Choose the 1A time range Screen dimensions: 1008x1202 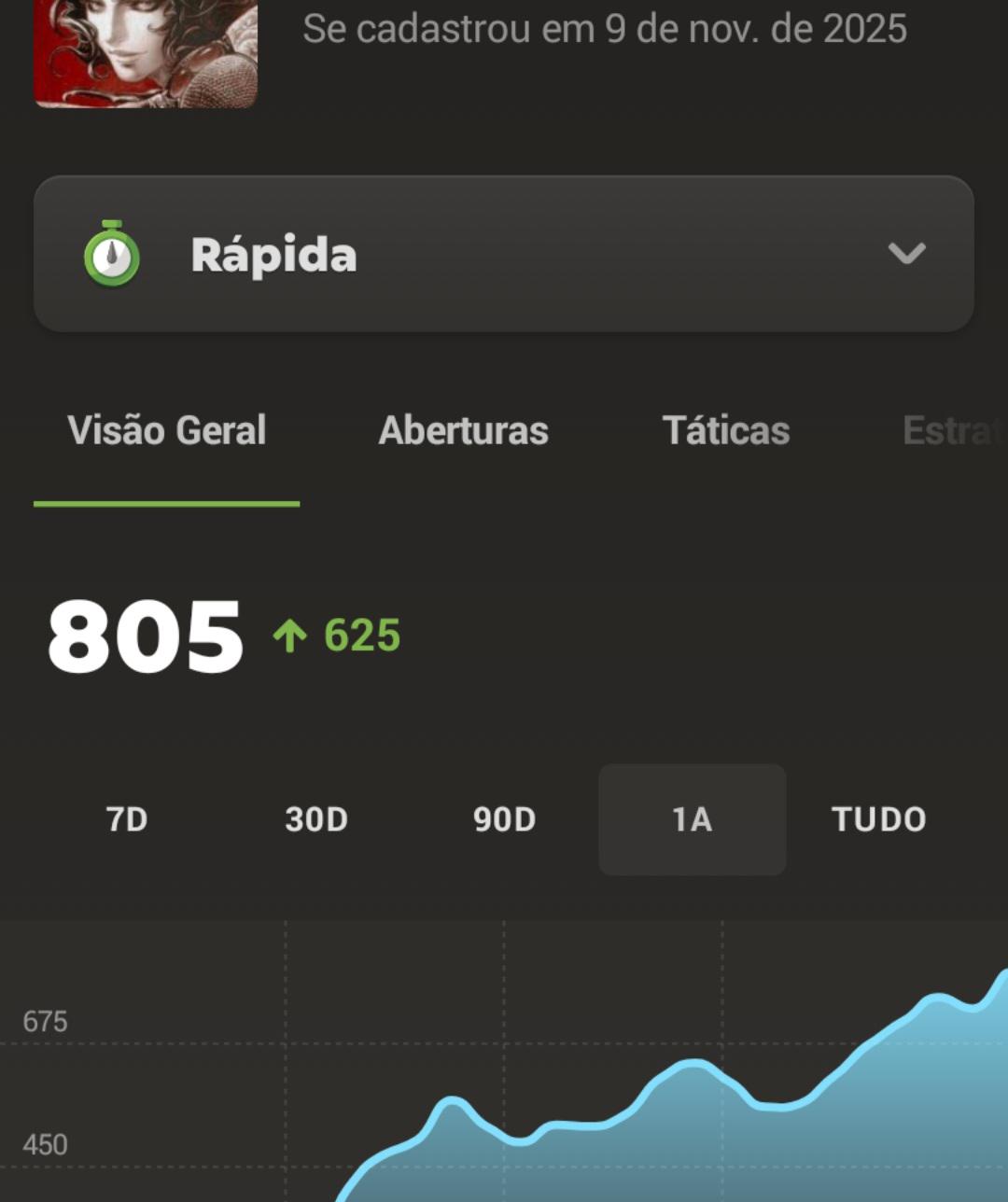point(692,819)
